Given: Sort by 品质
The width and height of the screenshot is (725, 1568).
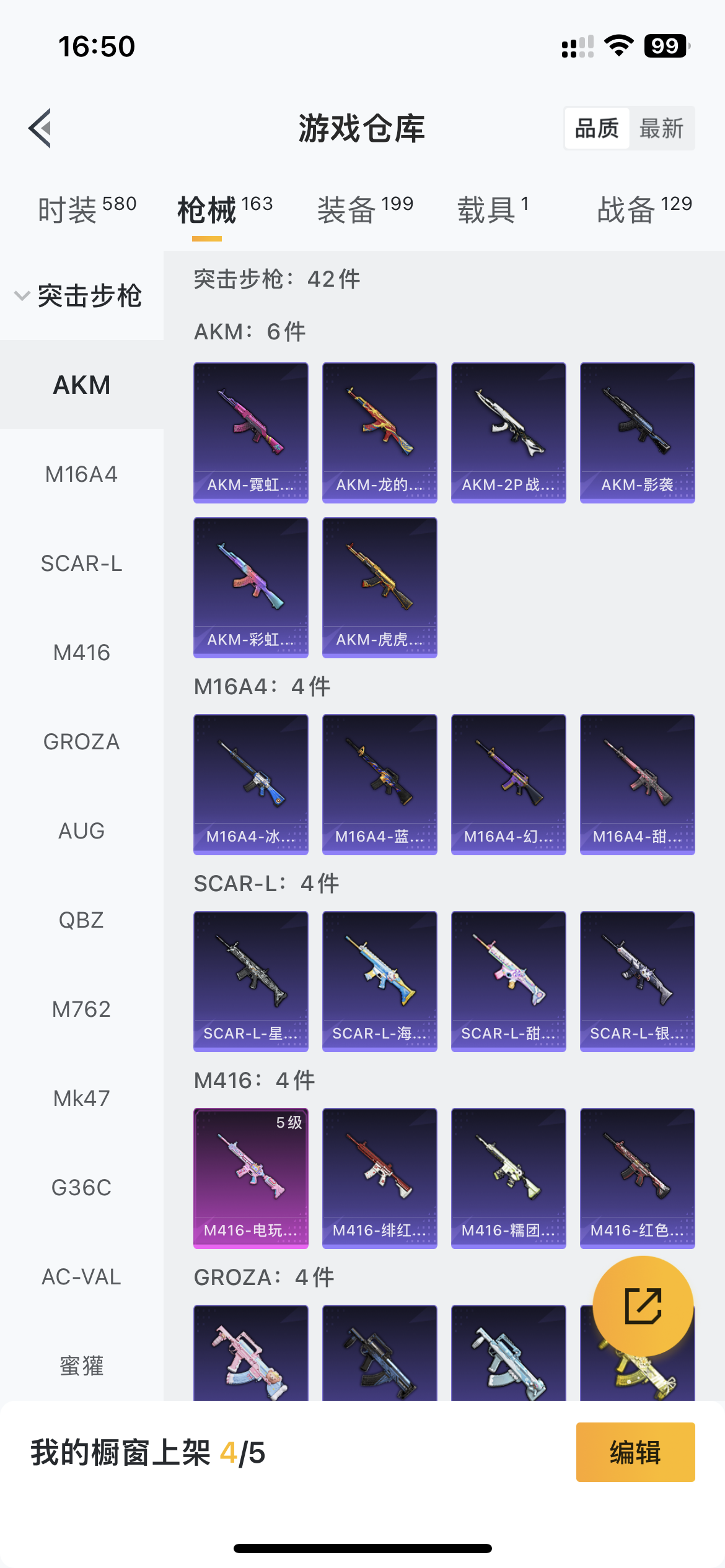Looking at the screenshot, I should (597, 128).
